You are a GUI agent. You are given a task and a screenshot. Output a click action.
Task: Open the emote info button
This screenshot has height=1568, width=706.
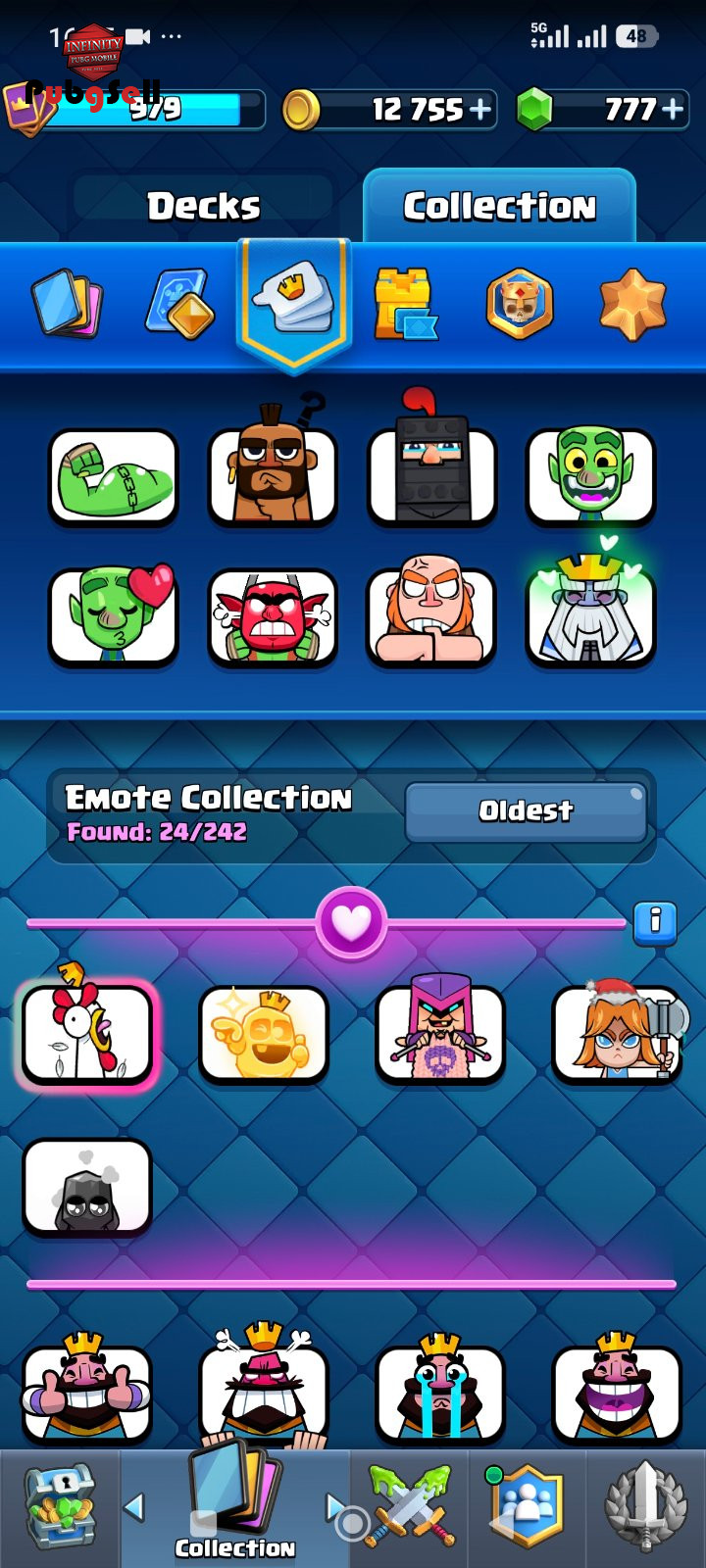tap(655, 922)
